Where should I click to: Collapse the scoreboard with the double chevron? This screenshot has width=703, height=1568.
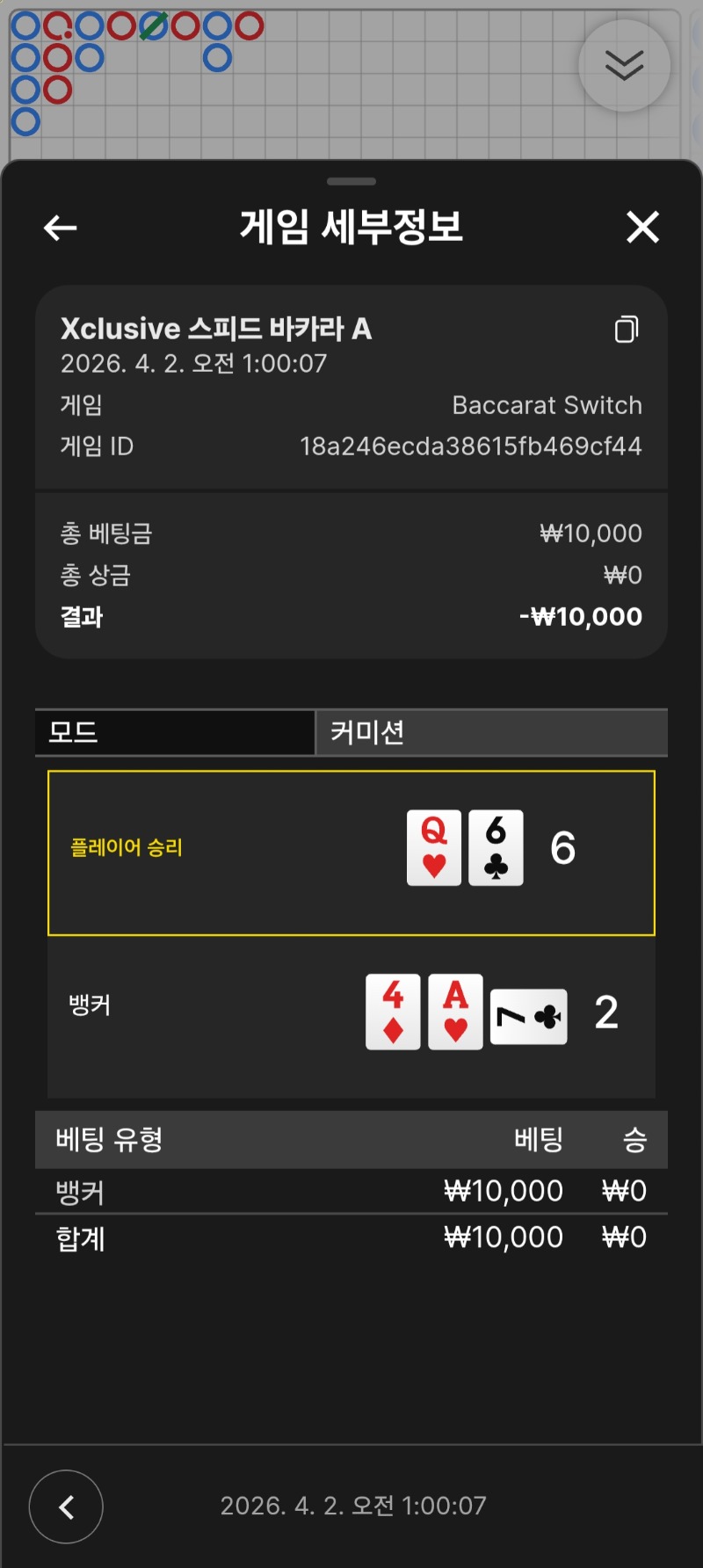click(x=624, y=66)
